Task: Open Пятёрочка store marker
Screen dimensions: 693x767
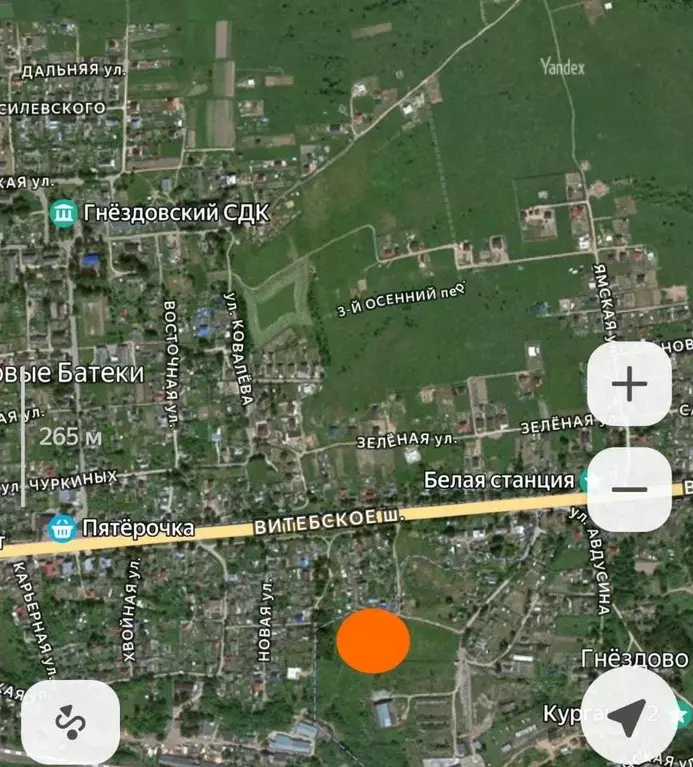Action: tap(64, 527)
